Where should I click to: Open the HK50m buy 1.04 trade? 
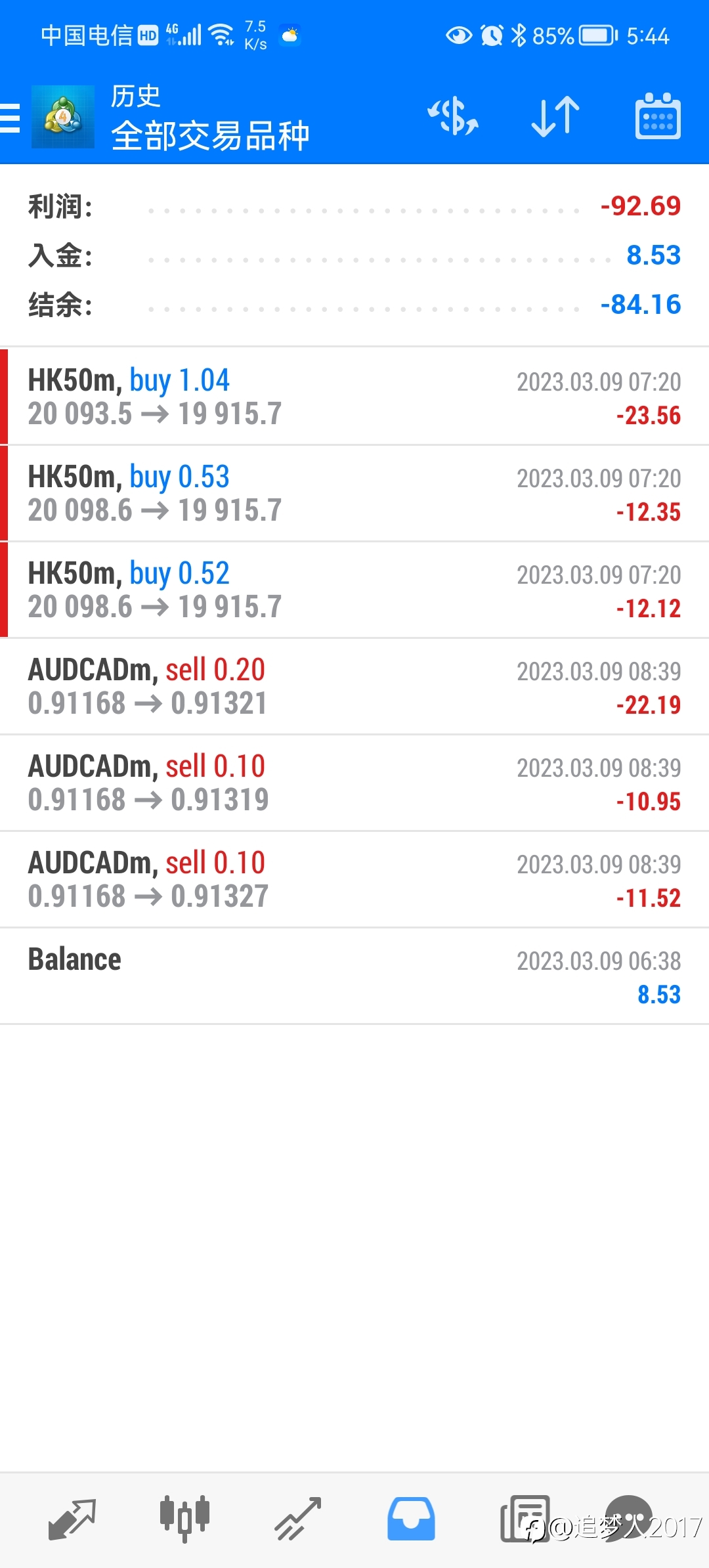pyautogui.click(x=354, y=397)
